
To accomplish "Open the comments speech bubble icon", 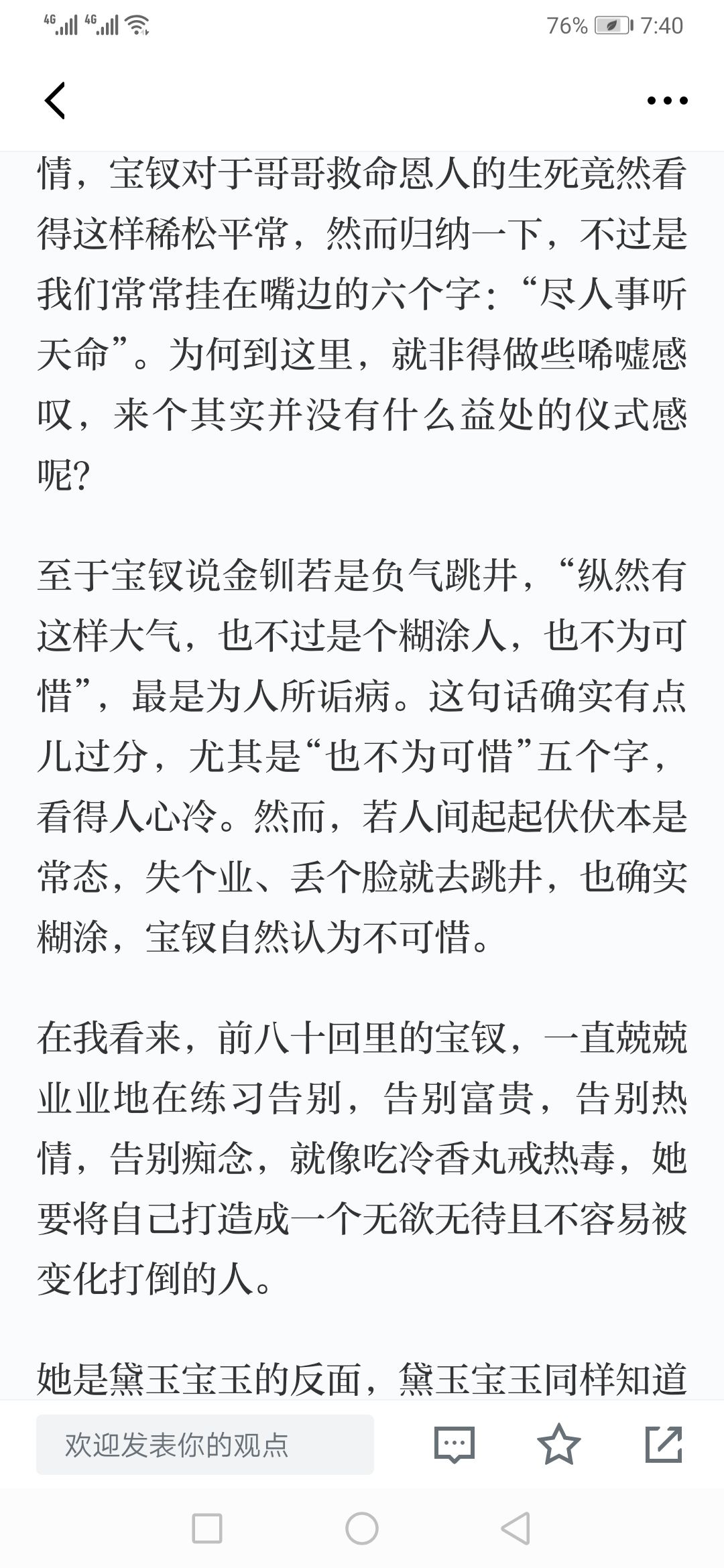I will point(455,1445).
